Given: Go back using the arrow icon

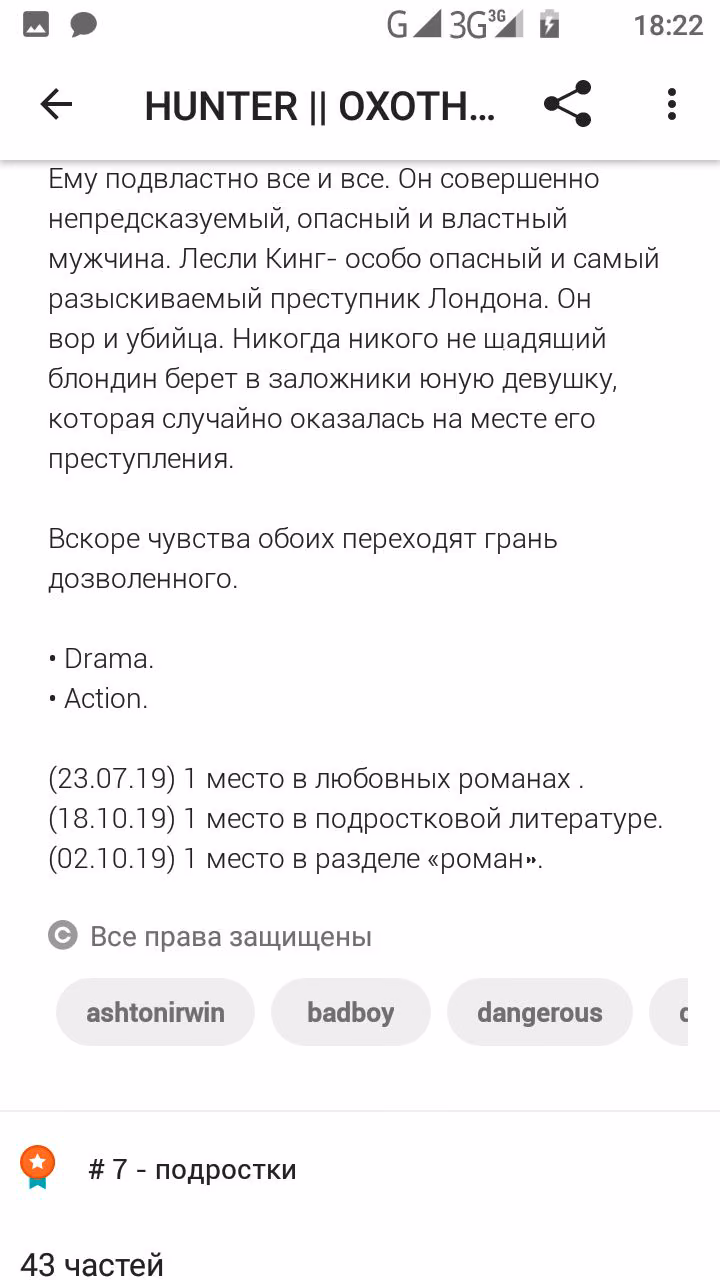Looking at the screenshot, I should pos(56,104).
